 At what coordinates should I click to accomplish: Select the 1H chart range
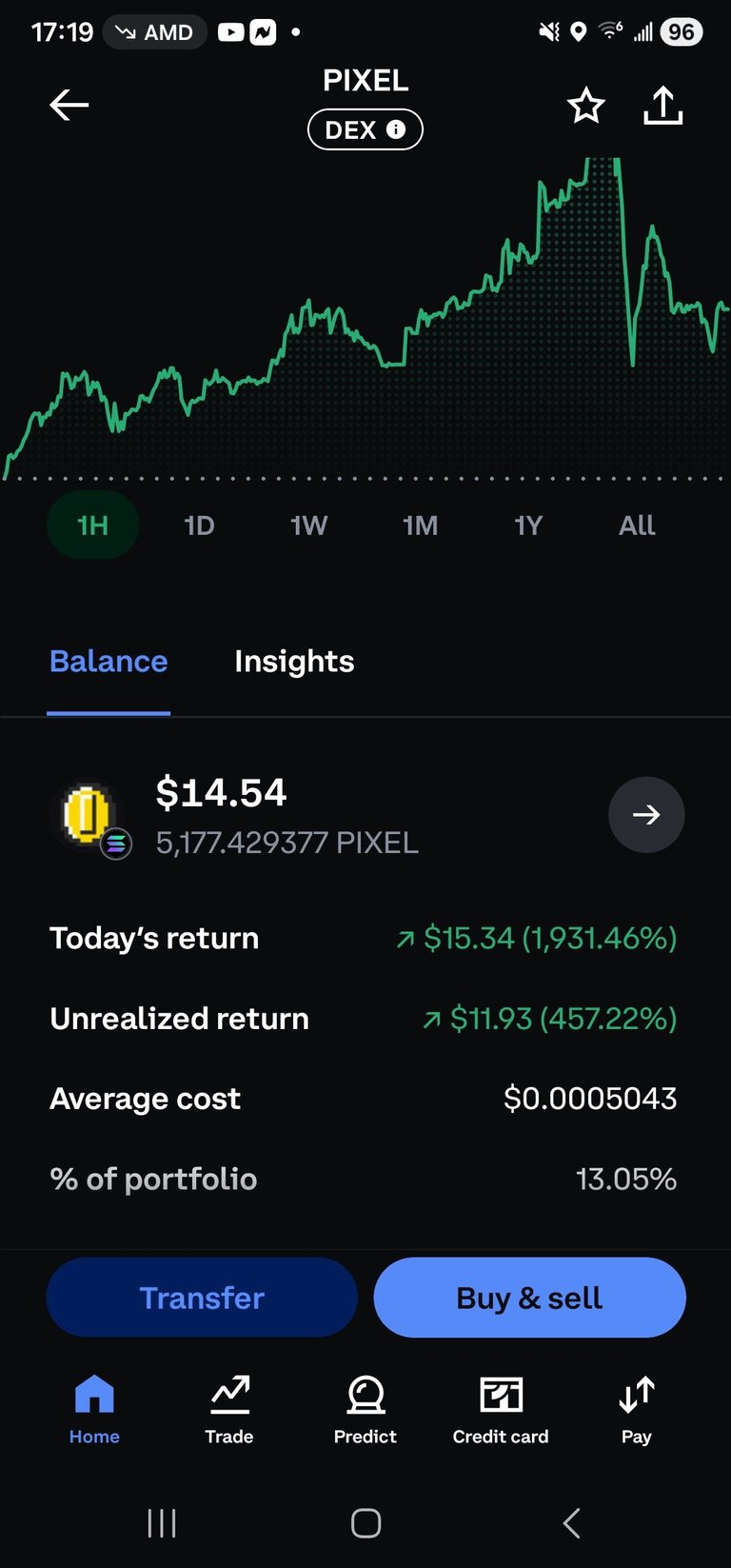click(x=92, y=526)
